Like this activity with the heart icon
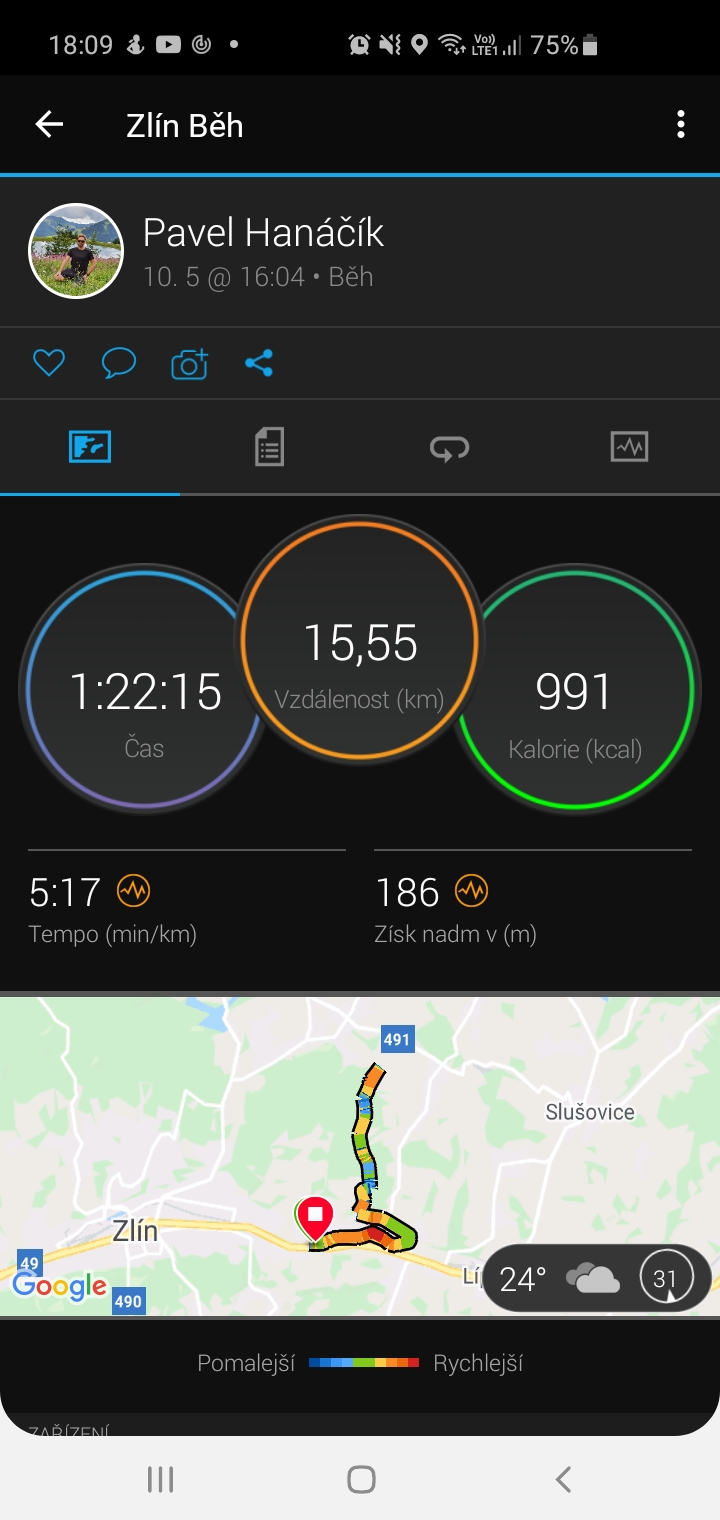Viewport: 720px width, 1520px height. pyautogui.click(x=49, y=363)
